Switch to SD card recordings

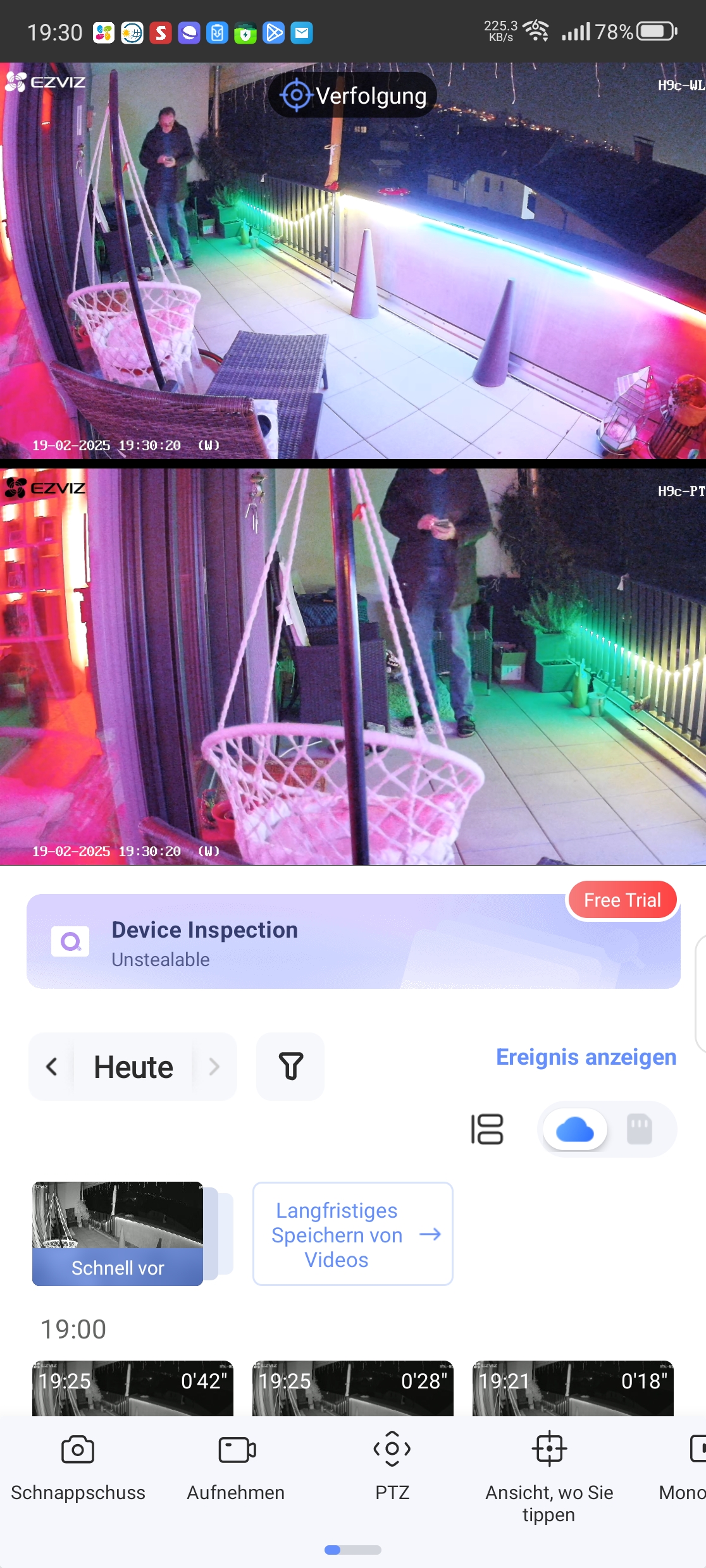pos(639,1129)
